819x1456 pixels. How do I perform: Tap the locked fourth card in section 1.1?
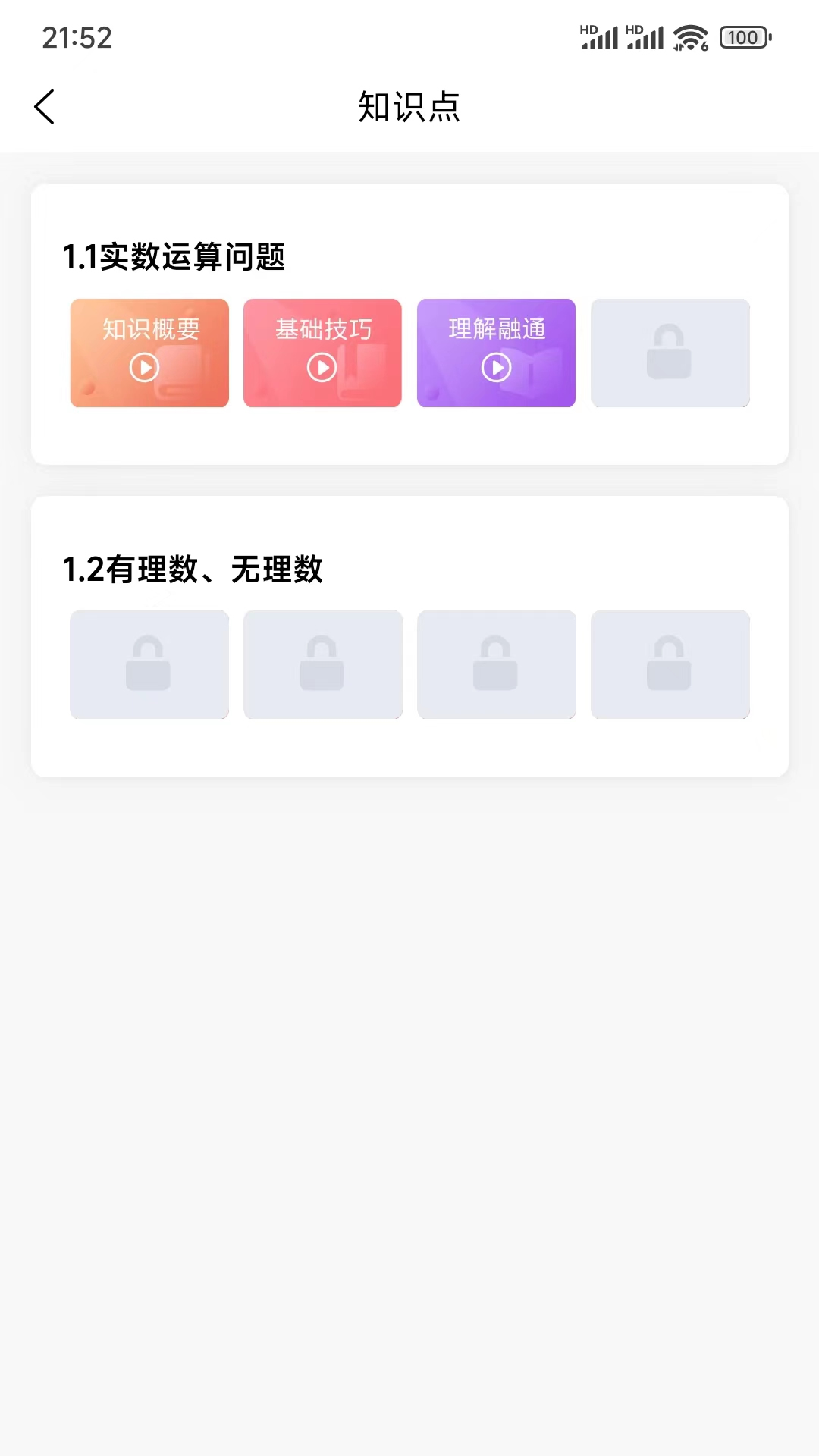pos(670,353)
